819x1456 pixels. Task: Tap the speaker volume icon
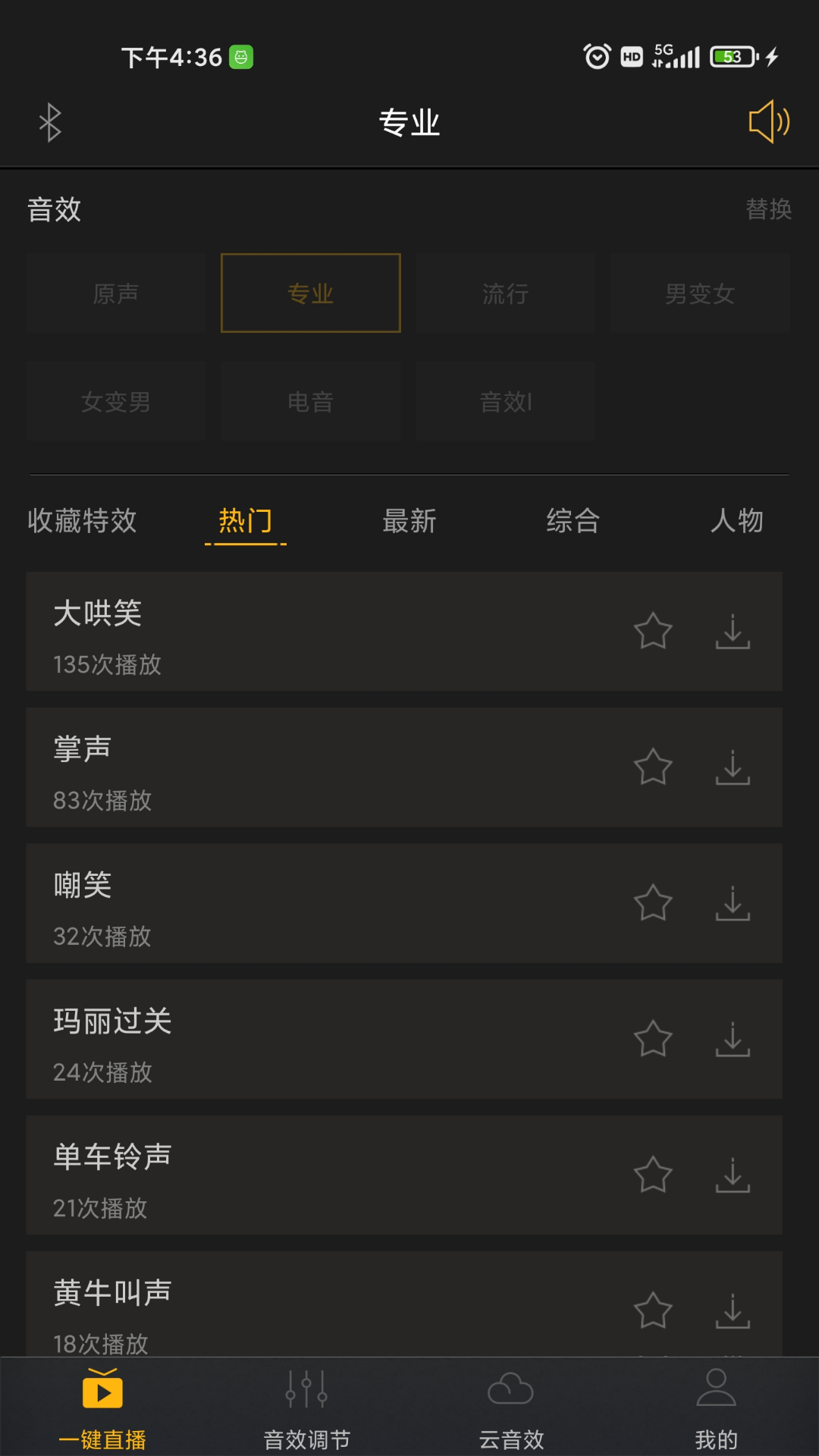tap(768, 121)
